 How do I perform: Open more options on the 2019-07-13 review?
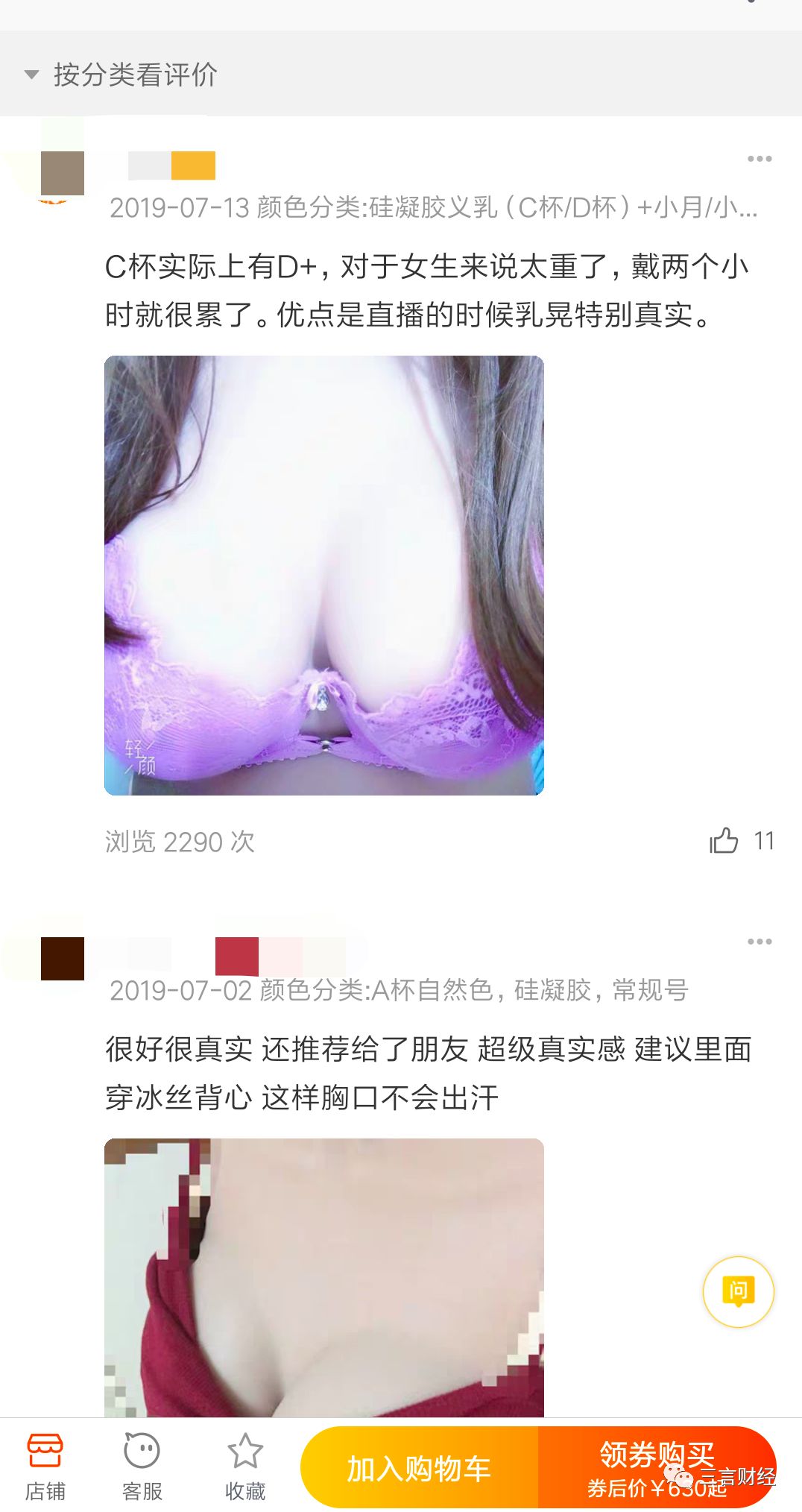pos(759,159)
